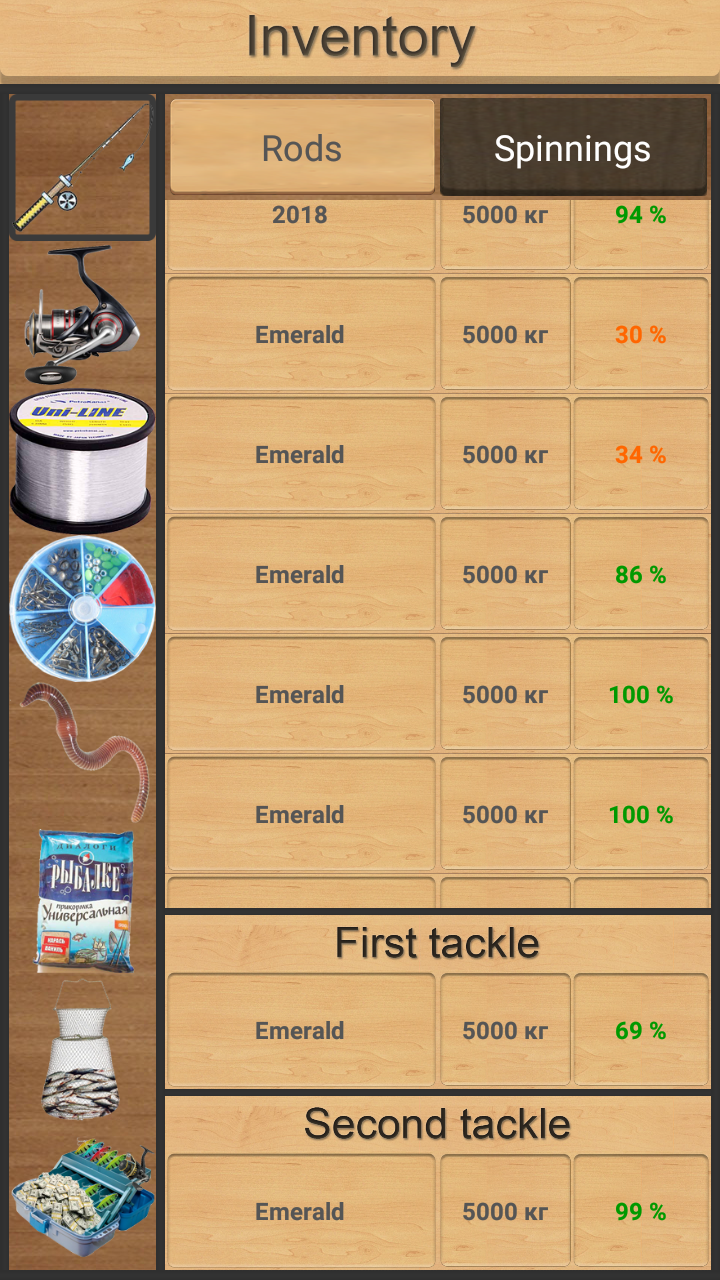
Task: Switch to the Rods tab
Action: 300,147
